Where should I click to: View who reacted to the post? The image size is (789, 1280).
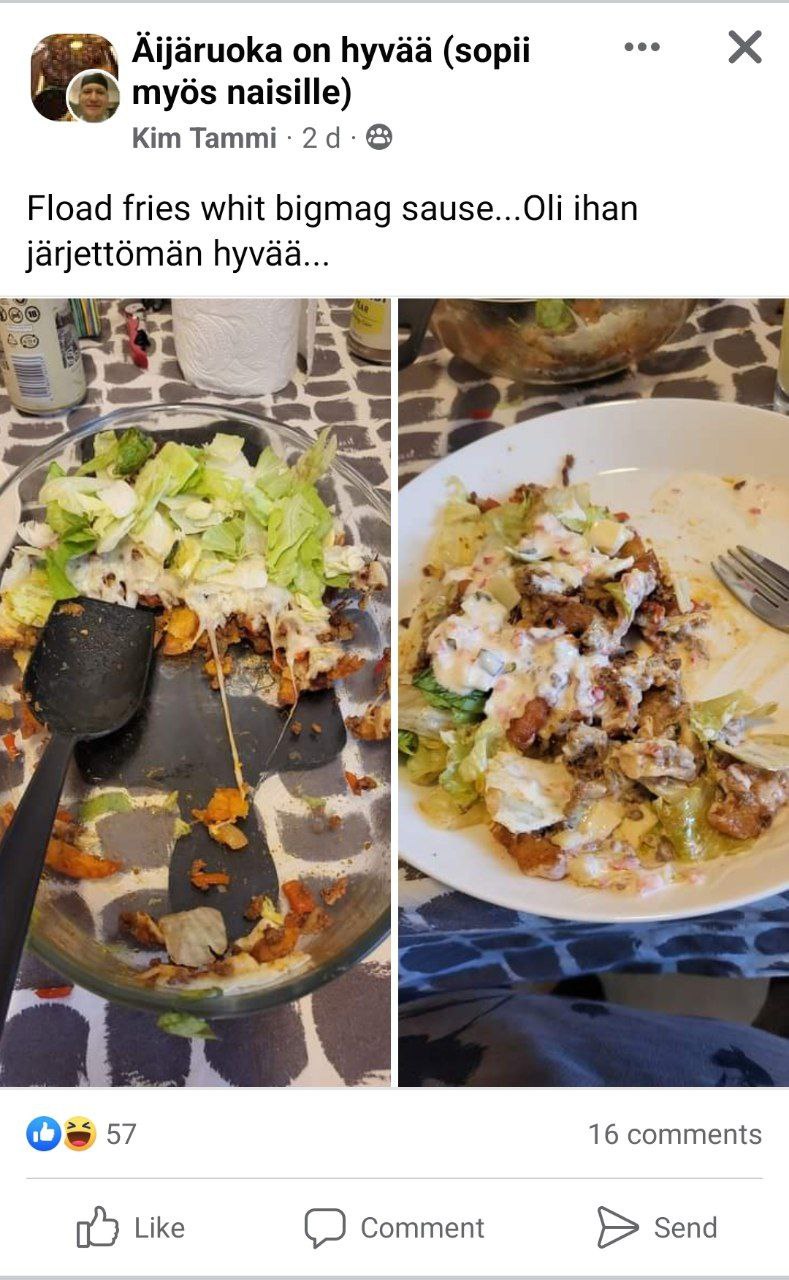coord(80,1134)
